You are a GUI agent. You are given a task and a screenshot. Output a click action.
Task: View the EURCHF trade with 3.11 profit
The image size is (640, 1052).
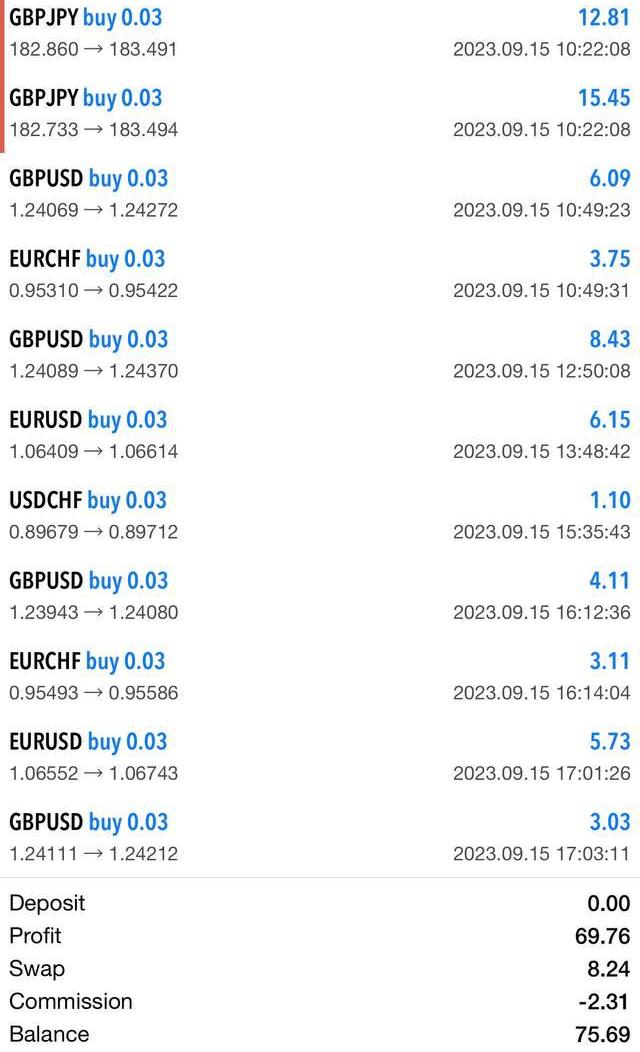point(320,676)
